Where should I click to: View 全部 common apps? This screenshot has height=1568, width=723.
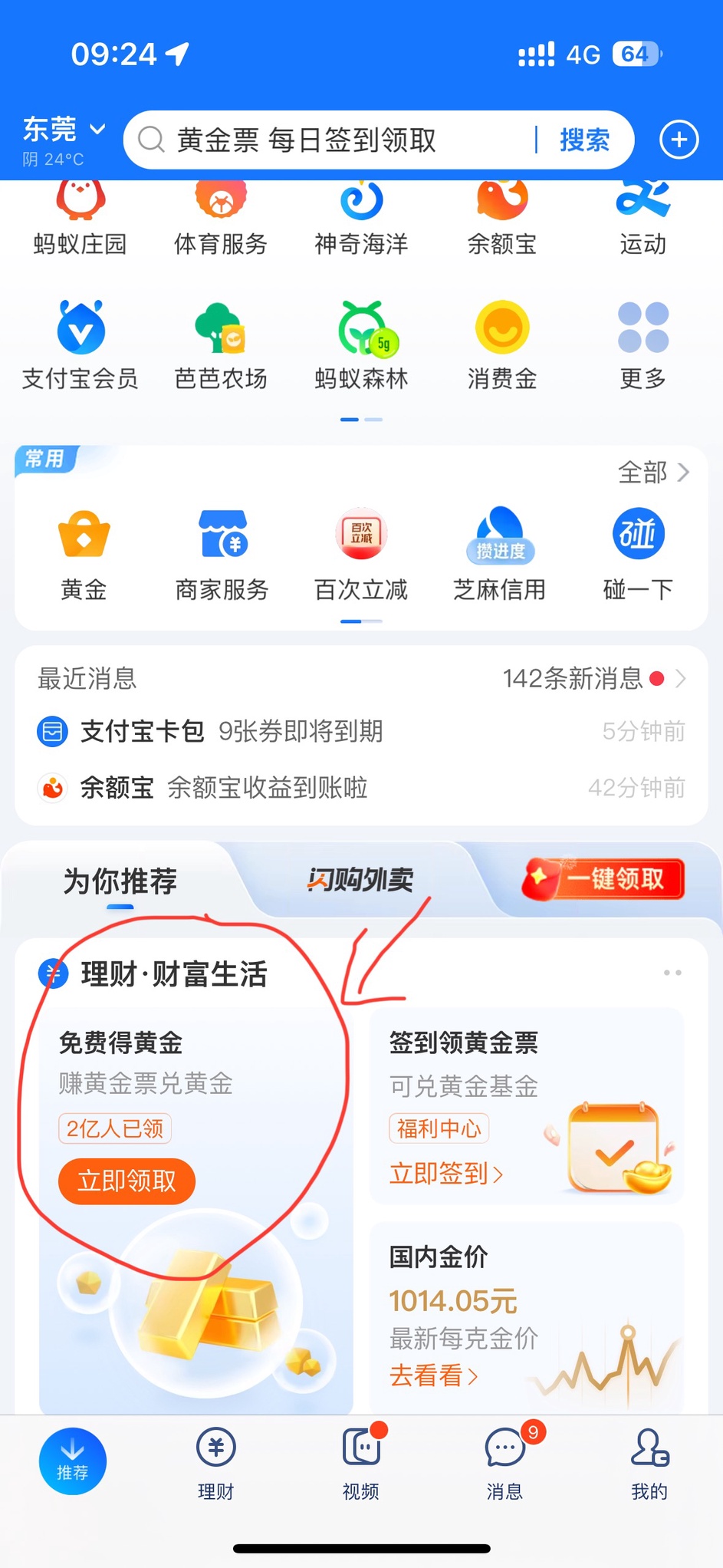(x=652, y=473)
